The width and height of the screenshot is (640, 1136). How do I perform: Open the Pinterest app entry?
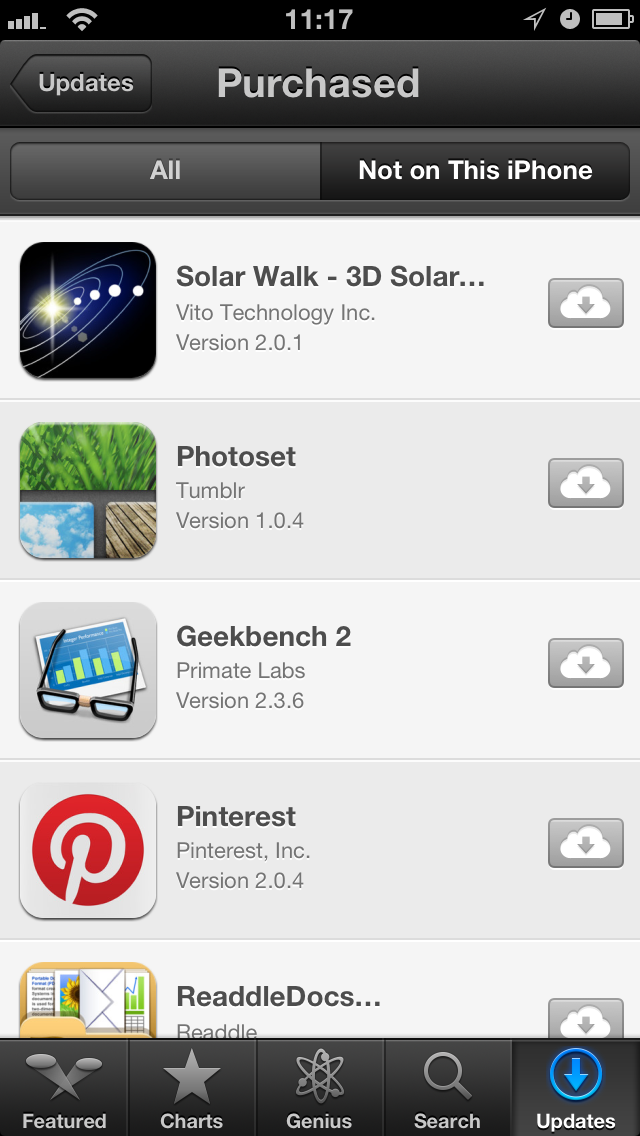320,849
